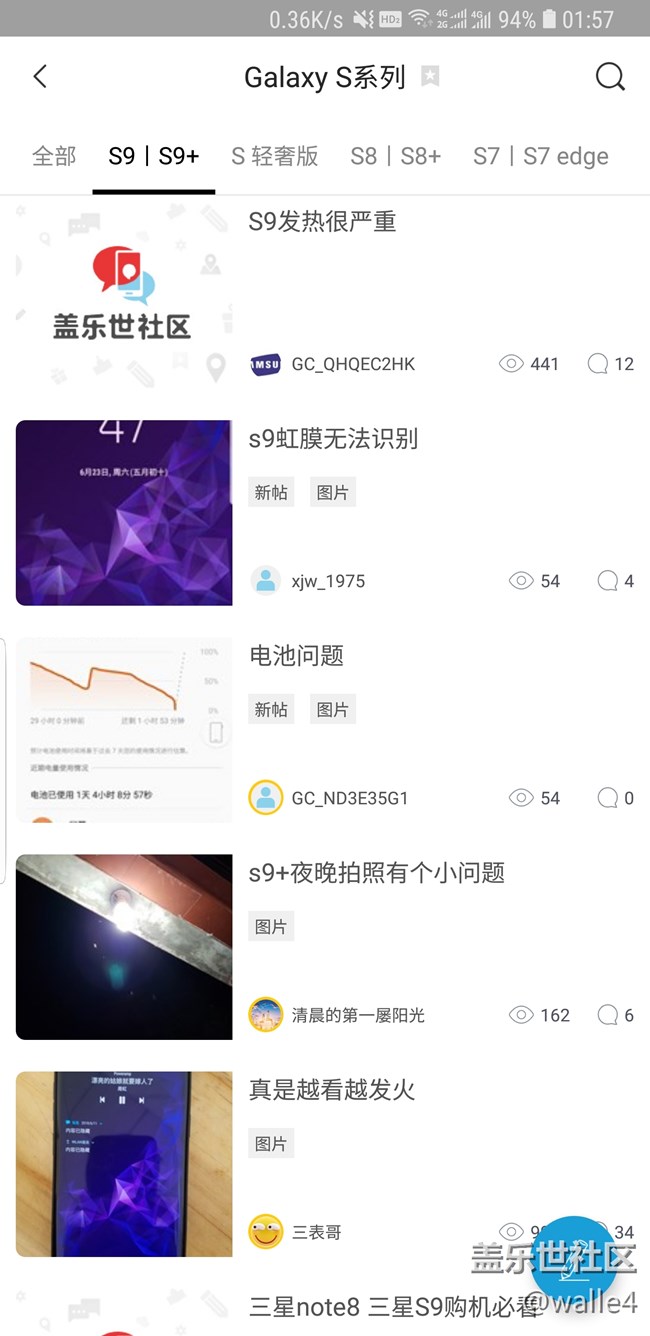Open the S8 | S8+ tab
Image resolution: width=650 pixels, height=1336 pixels.
pos(395,156)
